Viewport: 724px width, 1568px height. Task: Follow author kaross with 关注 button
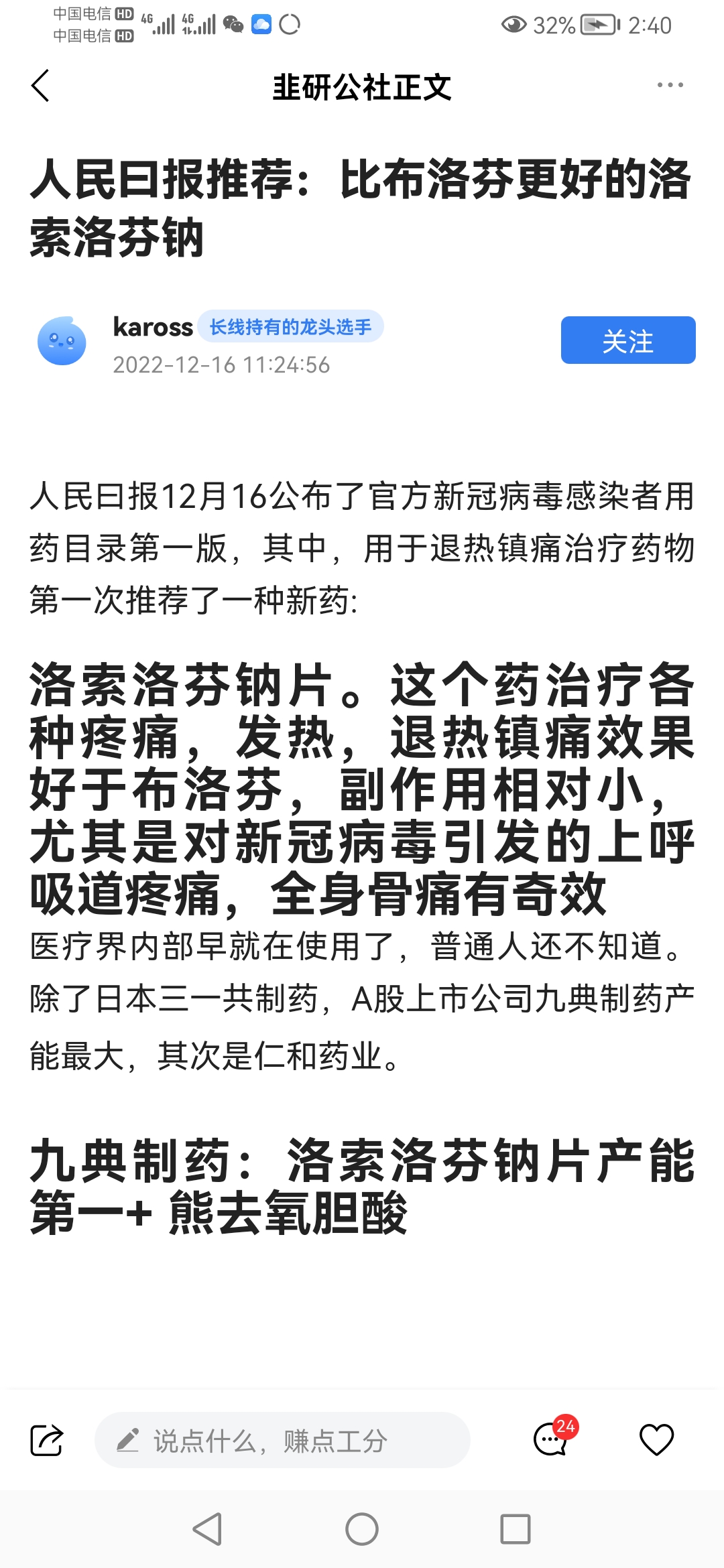[627, 340]
